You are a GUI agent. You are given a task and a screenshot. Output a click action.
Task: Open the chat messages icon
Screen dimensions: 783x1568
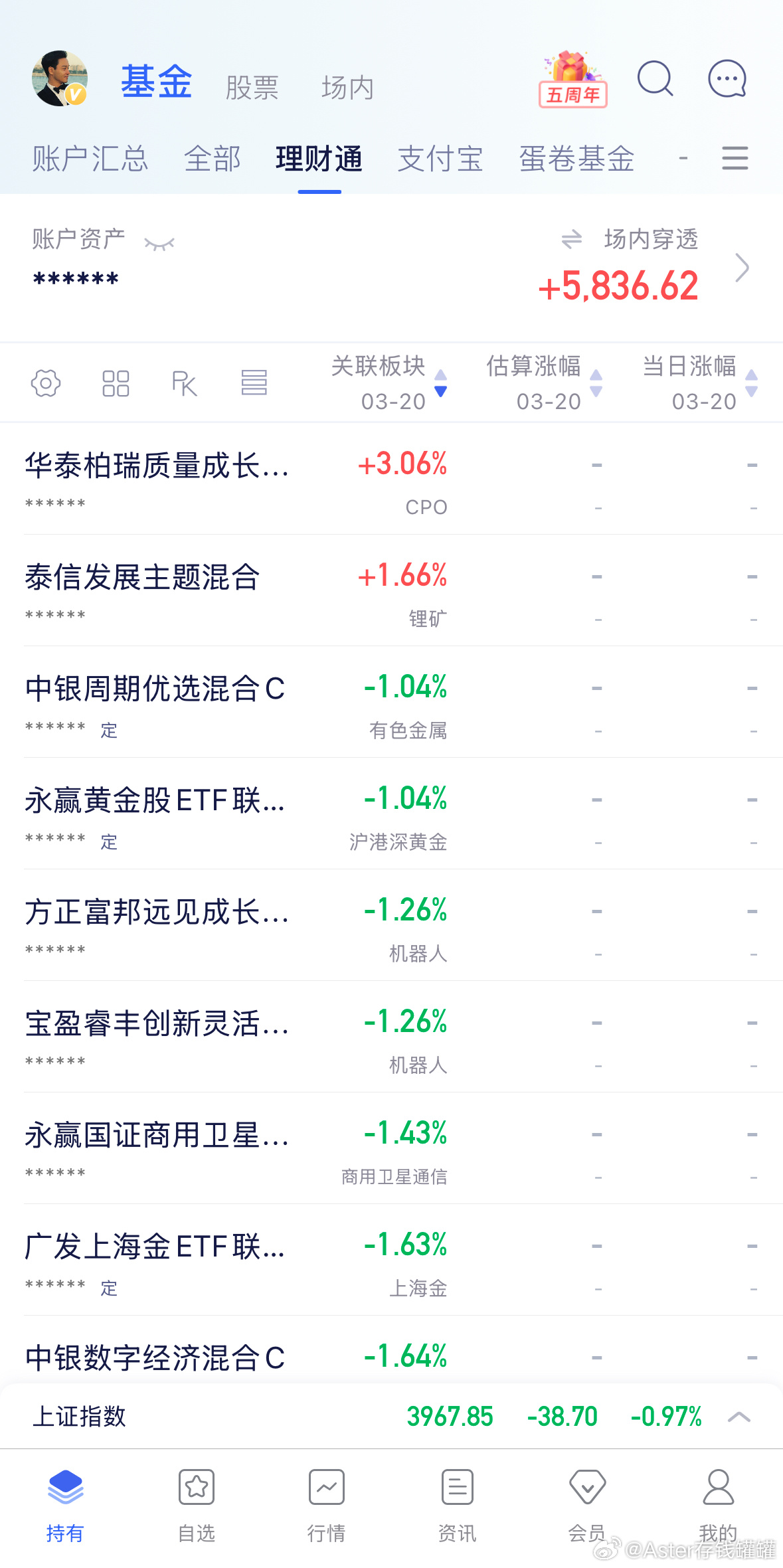pyautogui.click(x=727, y=78)
